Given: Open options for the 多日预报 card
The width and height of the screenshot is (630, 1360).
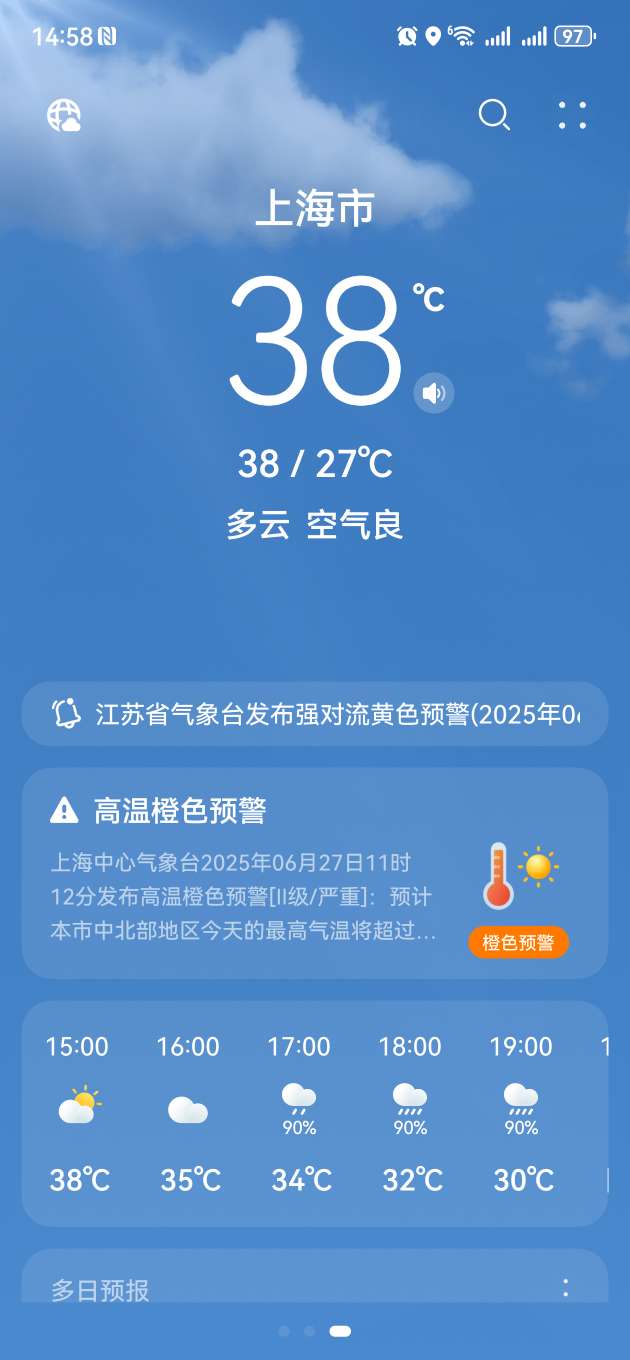Looking at the screenshot, I should 566,1288.
